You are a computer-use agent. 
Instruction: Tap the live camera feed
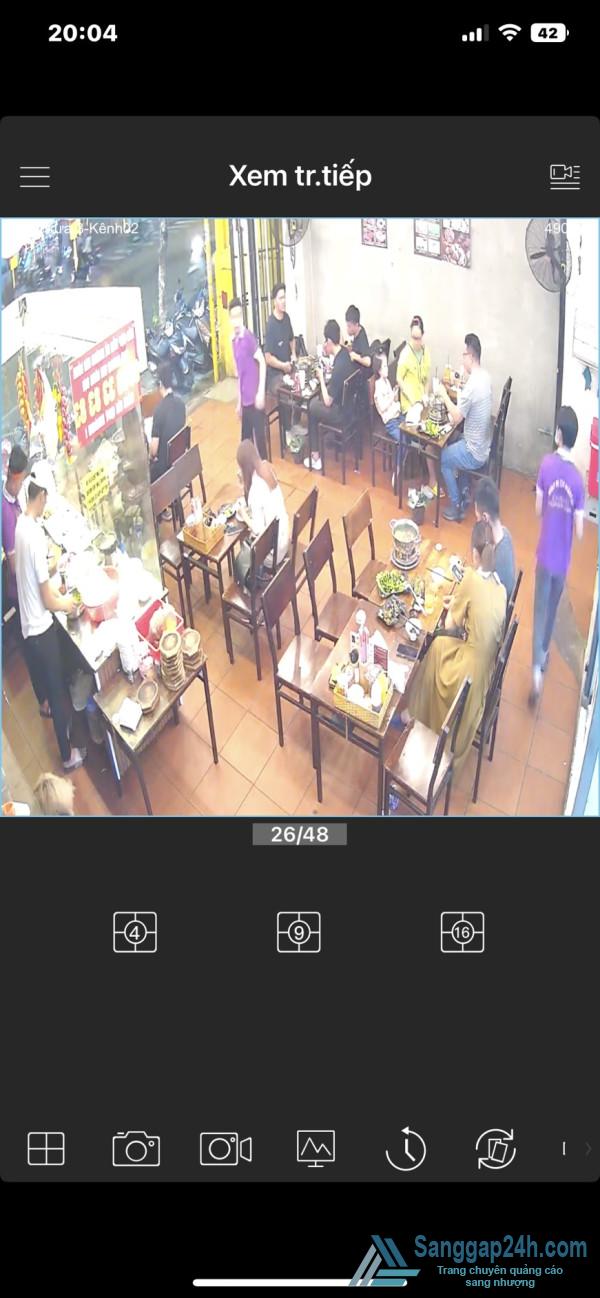[300, 516]
